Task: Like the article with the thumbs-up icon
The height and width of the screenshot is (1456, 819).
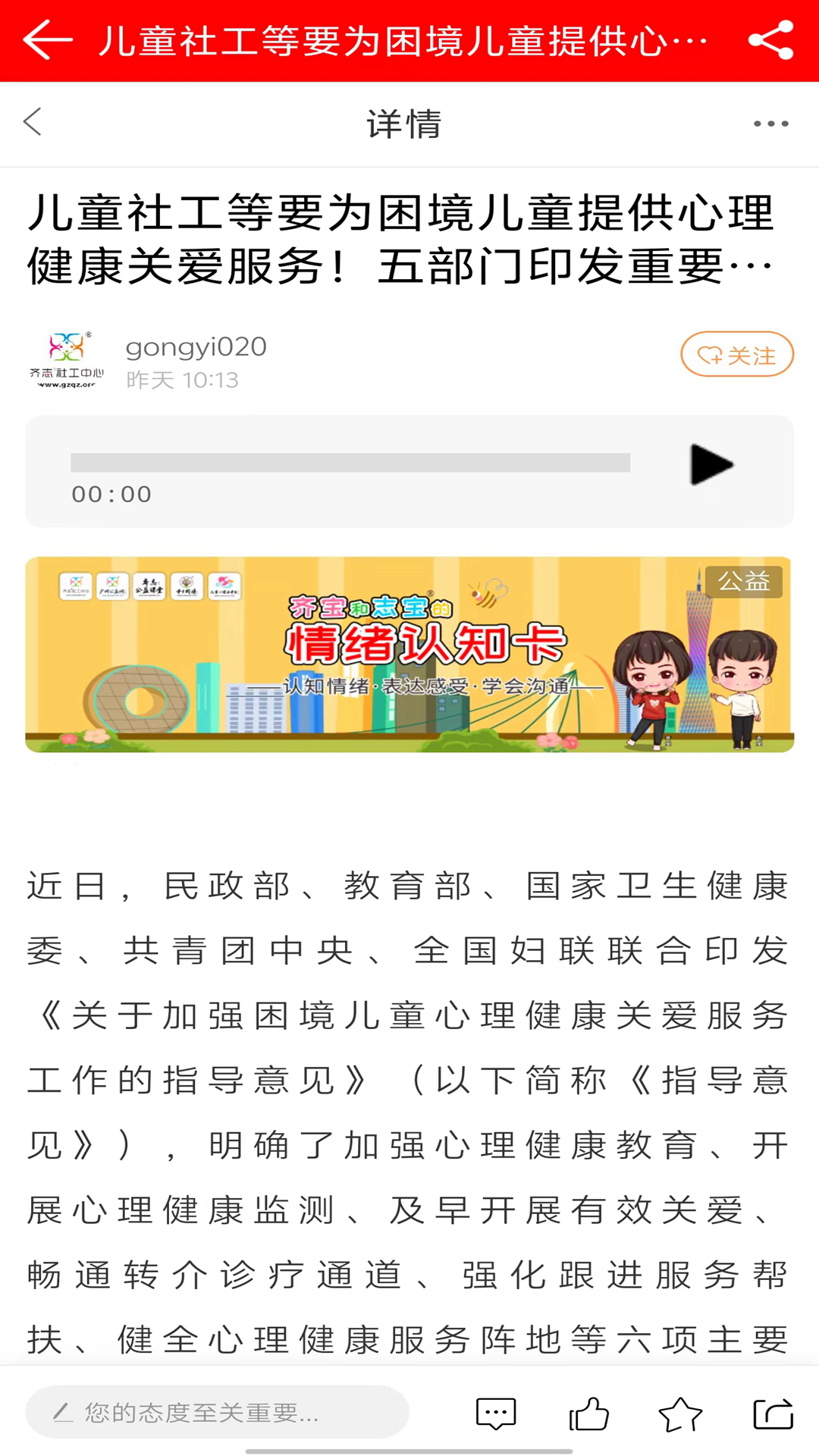Action: pyautogui.click(x=588, y=1412)
